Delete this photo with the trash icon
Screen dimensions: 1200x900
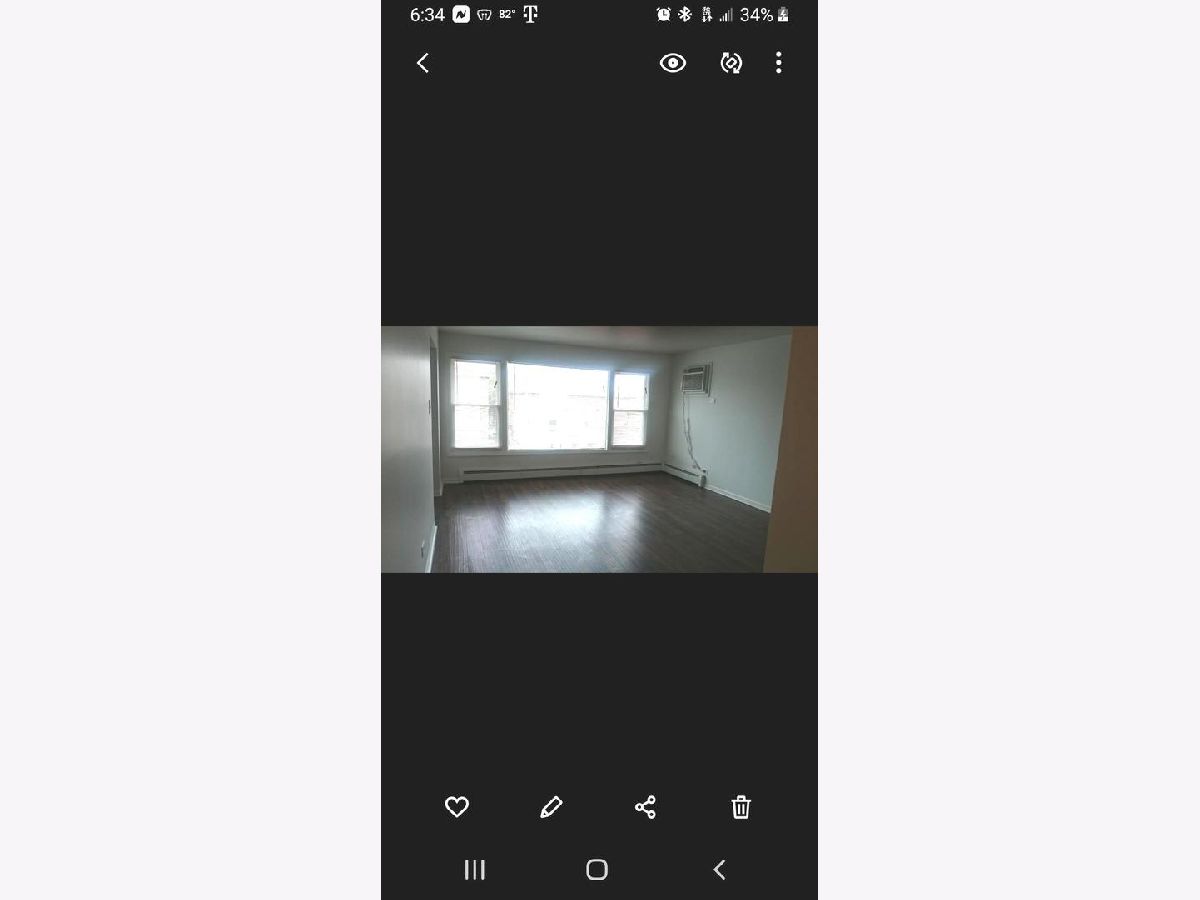point(740,807)
